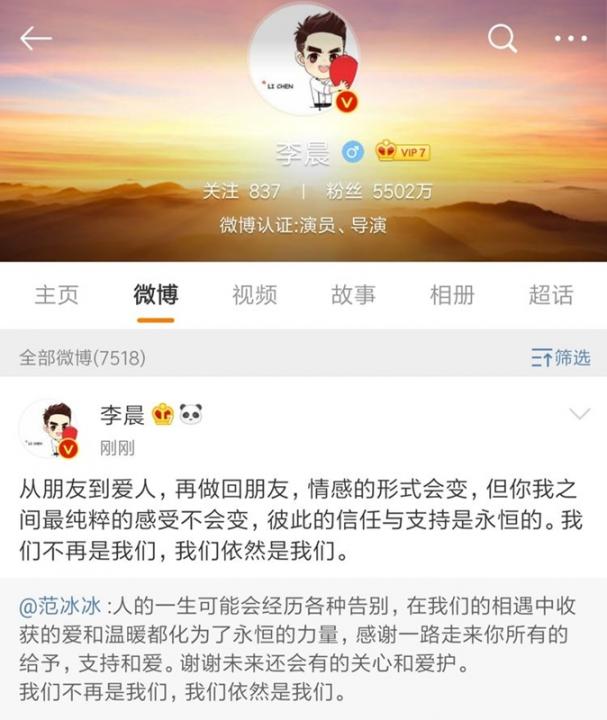Viewport: 607px width, 720px height.
Task: Tap the VIP7 membership badge
Action: [403, 151]
